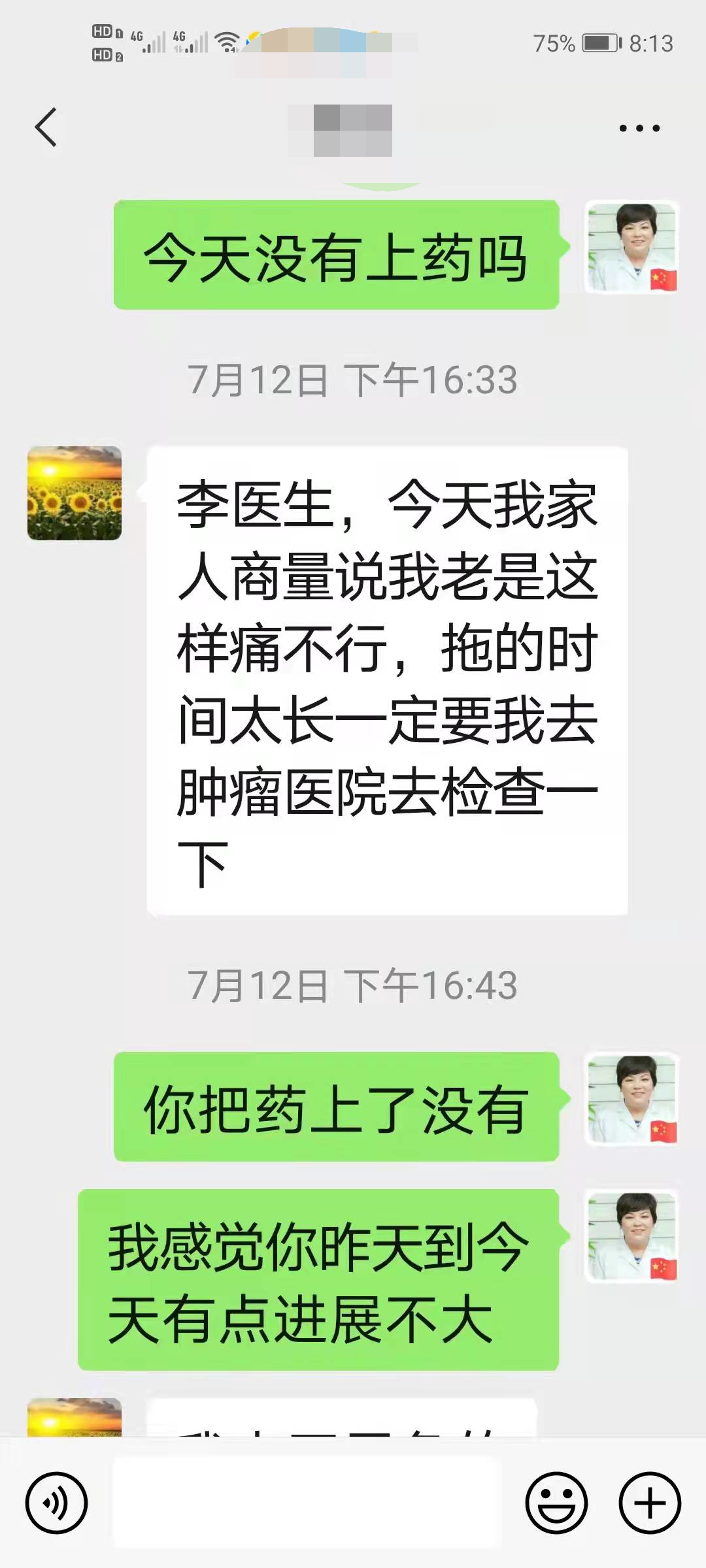Go back to the chat list
This screenshot has width=706, height=1568.
point(46,127)
